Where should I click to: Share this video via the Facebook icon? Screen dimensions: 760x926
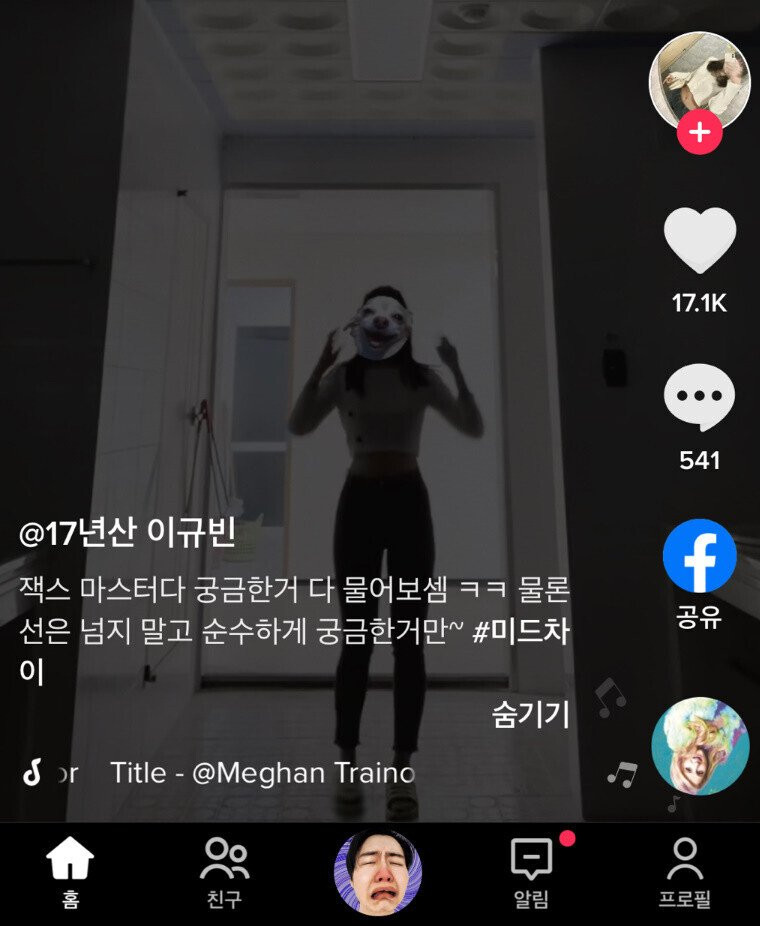(x=699, y=555)
